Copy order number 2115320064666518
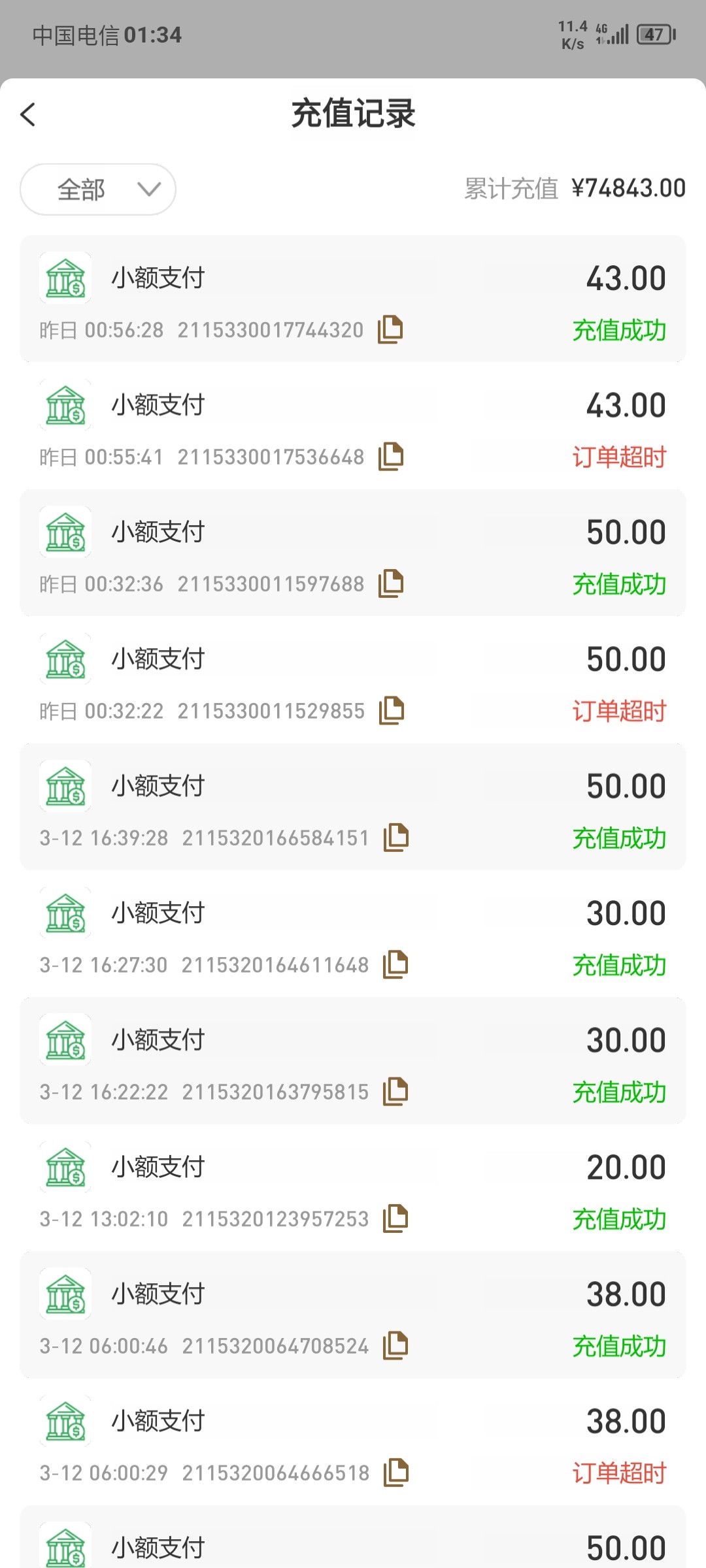 tap(396, 1473)
